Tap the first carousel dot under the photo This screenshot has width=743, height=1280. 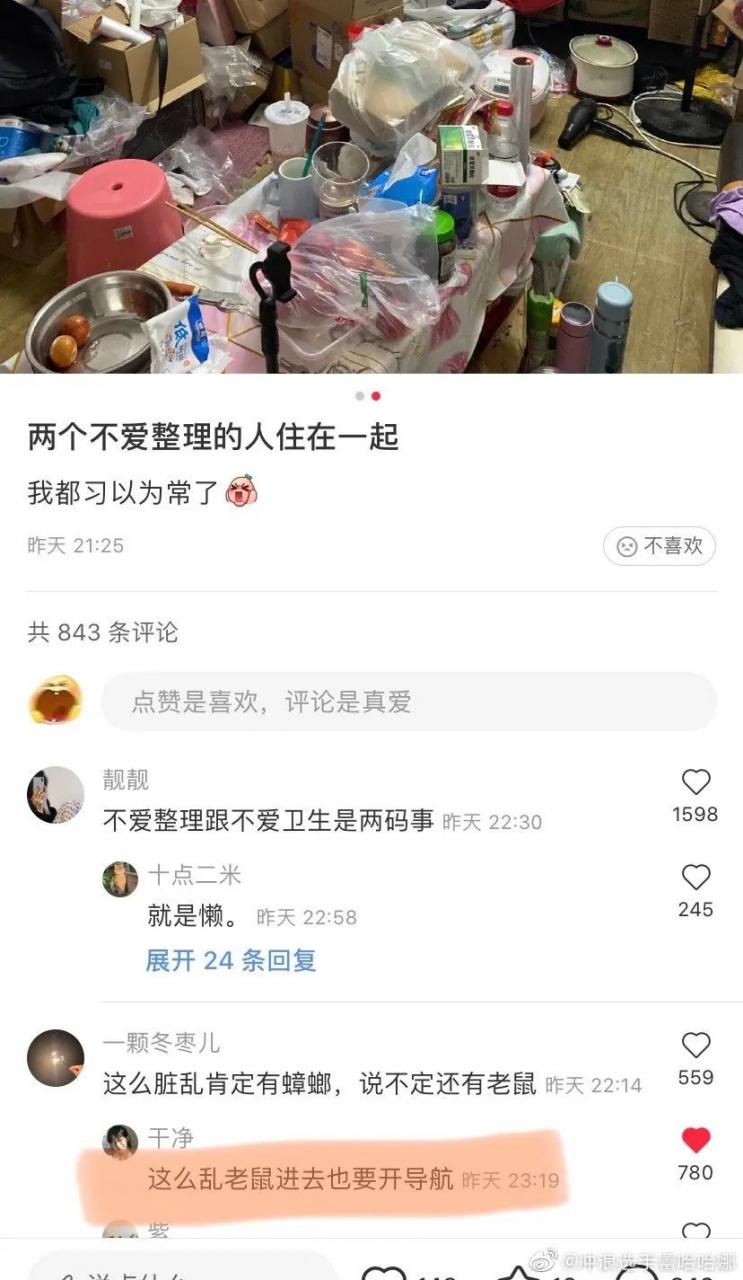pyautogui.click(x=360, y=396)
